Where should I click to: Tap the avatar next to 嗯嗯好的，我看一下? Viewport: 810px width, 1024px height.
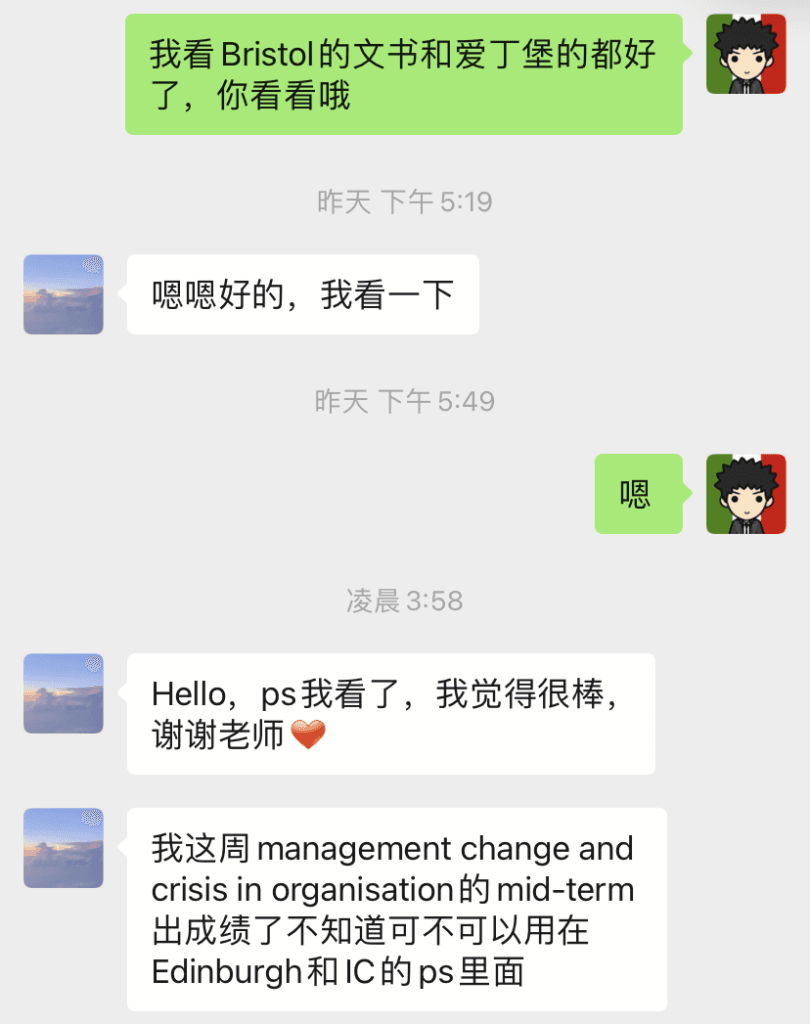63,294
